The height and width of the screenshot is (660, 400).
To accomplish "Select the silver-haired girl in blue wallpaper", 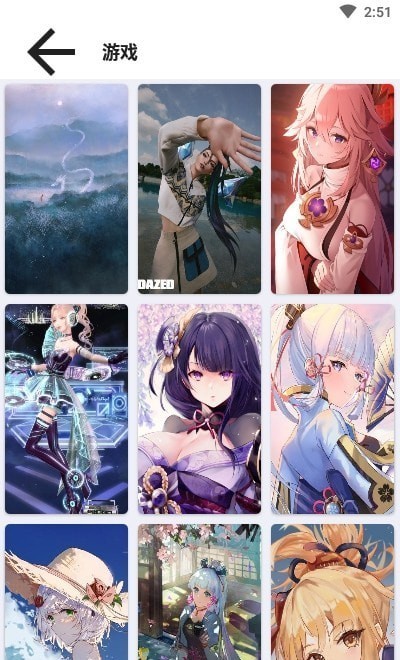I will 333,409.
